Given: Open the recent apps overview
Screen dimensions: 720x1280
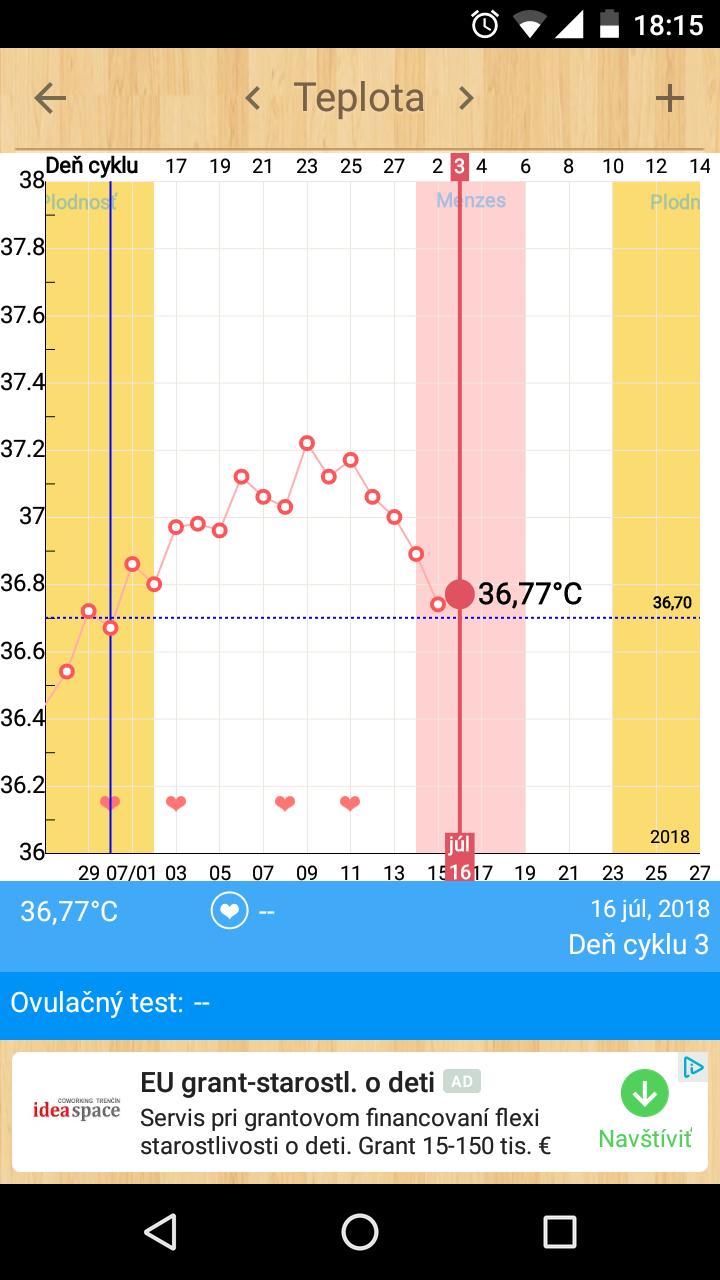Looking at the screenshot, I should [560, 1232].
